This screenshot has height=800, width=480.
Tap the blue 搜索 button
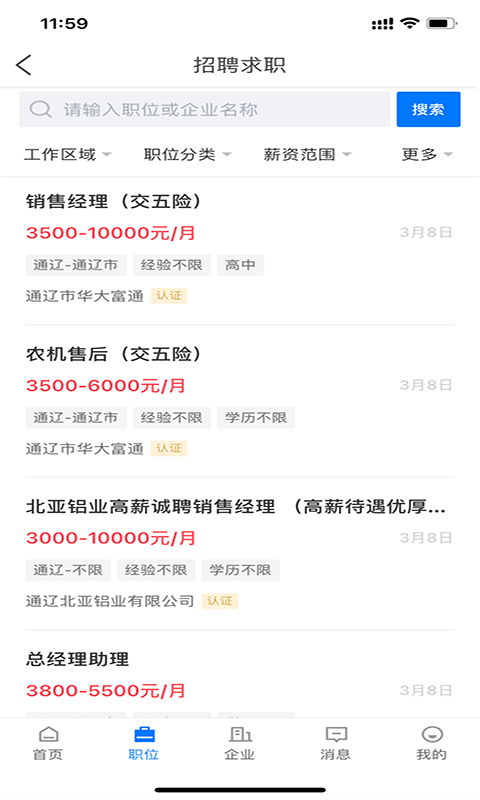[x=428, y=109]
